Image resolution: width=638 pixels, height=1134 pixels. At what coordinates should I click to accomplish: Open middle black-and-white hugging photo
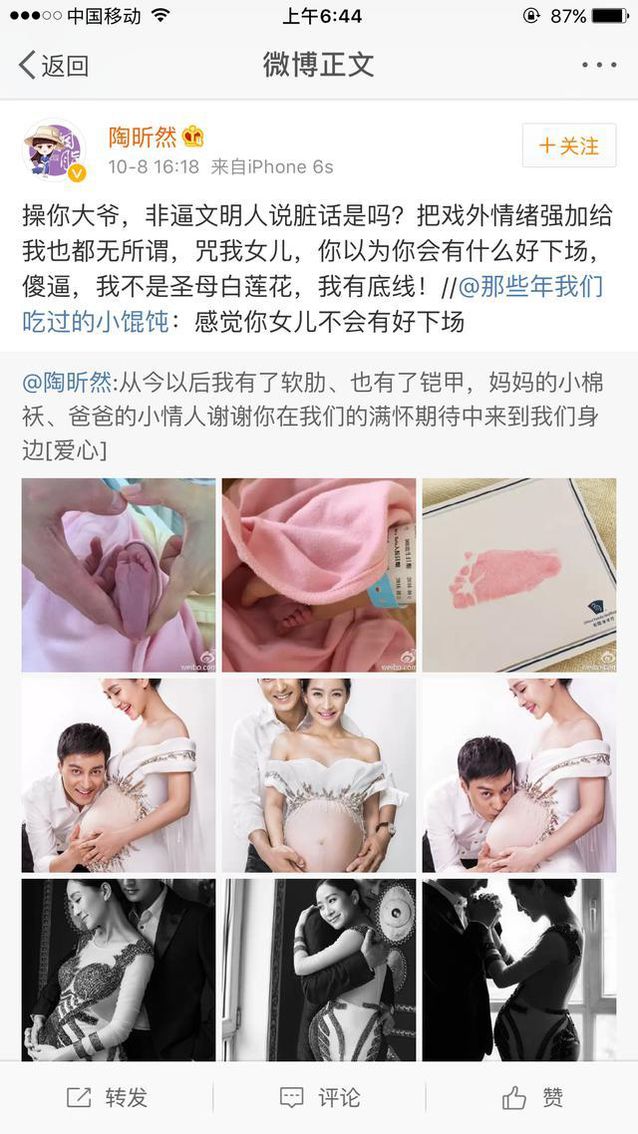pyautogui.click(x=318, y=970)
